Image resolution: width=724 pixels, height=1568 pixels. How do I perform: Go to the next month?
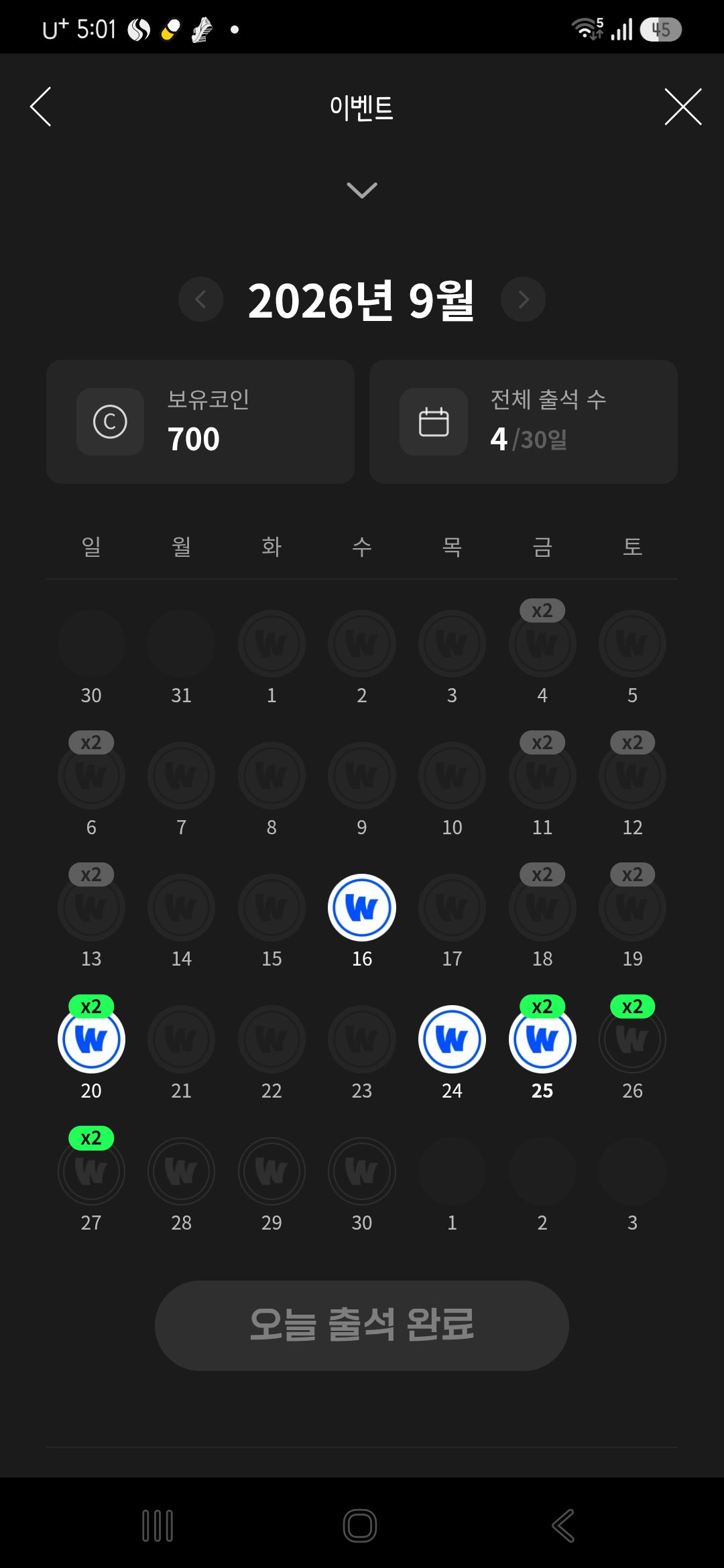tap(524, 299)
